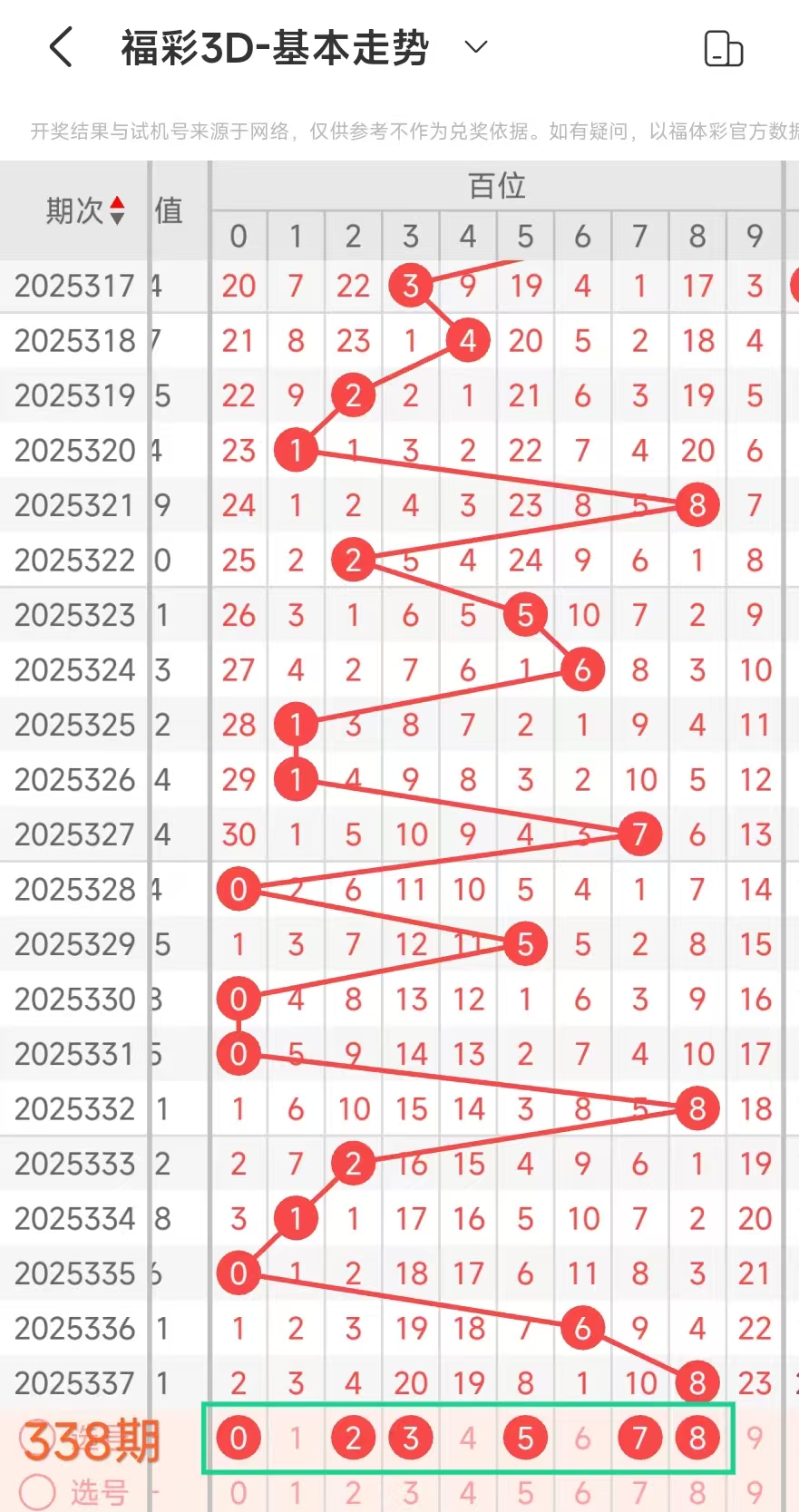This screenshot has height=1512, width=799.
Task: Deselect number 5 in the highlighted 选号 row
Action: (x=525, y=1438)
